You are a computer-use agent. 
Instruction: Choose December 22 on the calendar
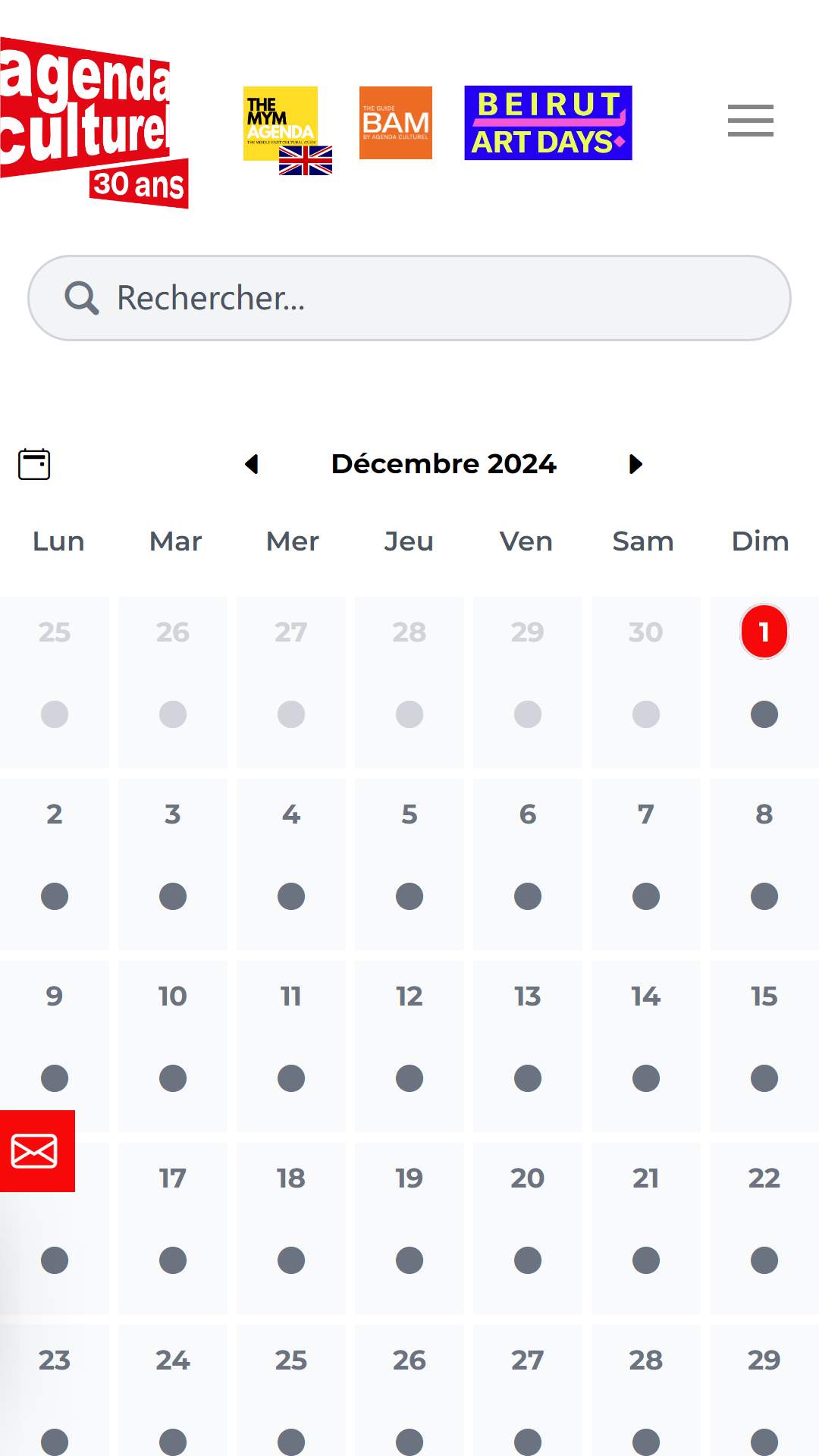tap(764, 1228)
